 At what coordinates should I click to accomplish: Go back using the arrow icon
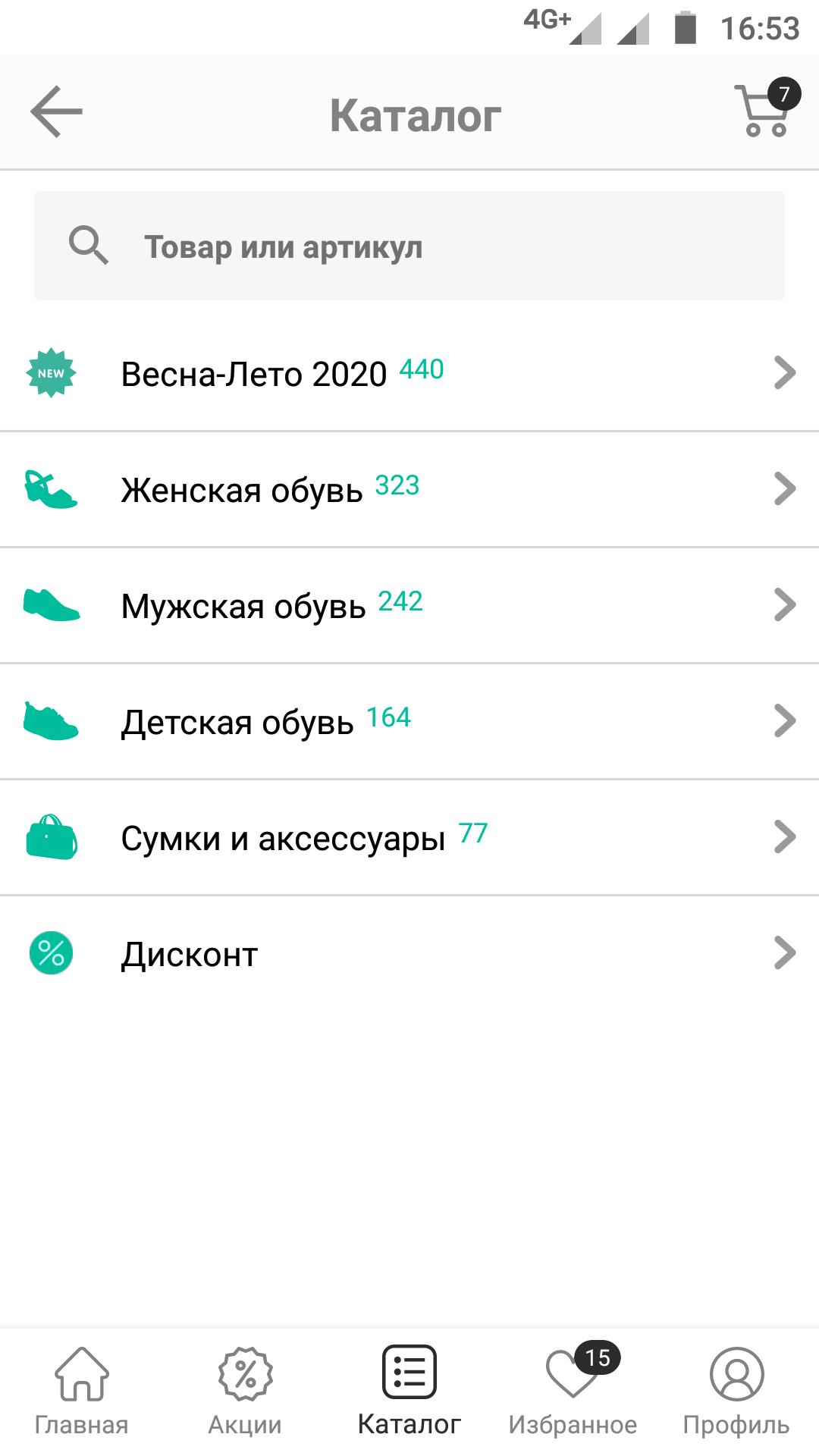tap(56, 112)
